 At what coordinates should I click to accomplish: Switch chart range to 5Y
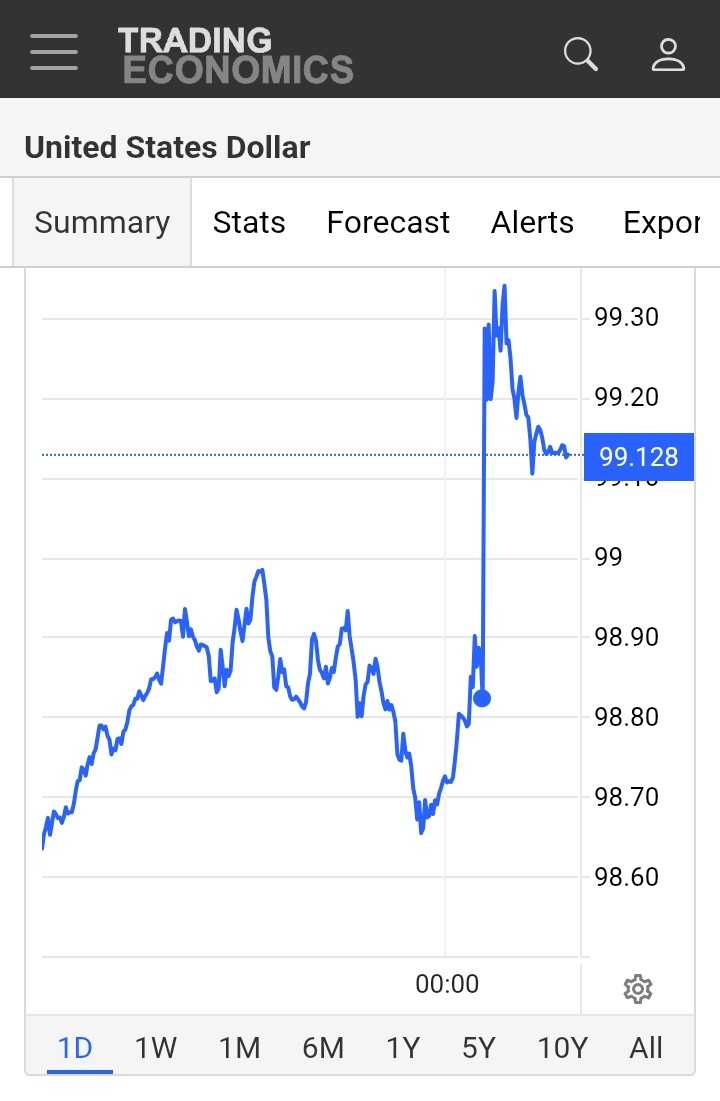[x=479, y=1047]
